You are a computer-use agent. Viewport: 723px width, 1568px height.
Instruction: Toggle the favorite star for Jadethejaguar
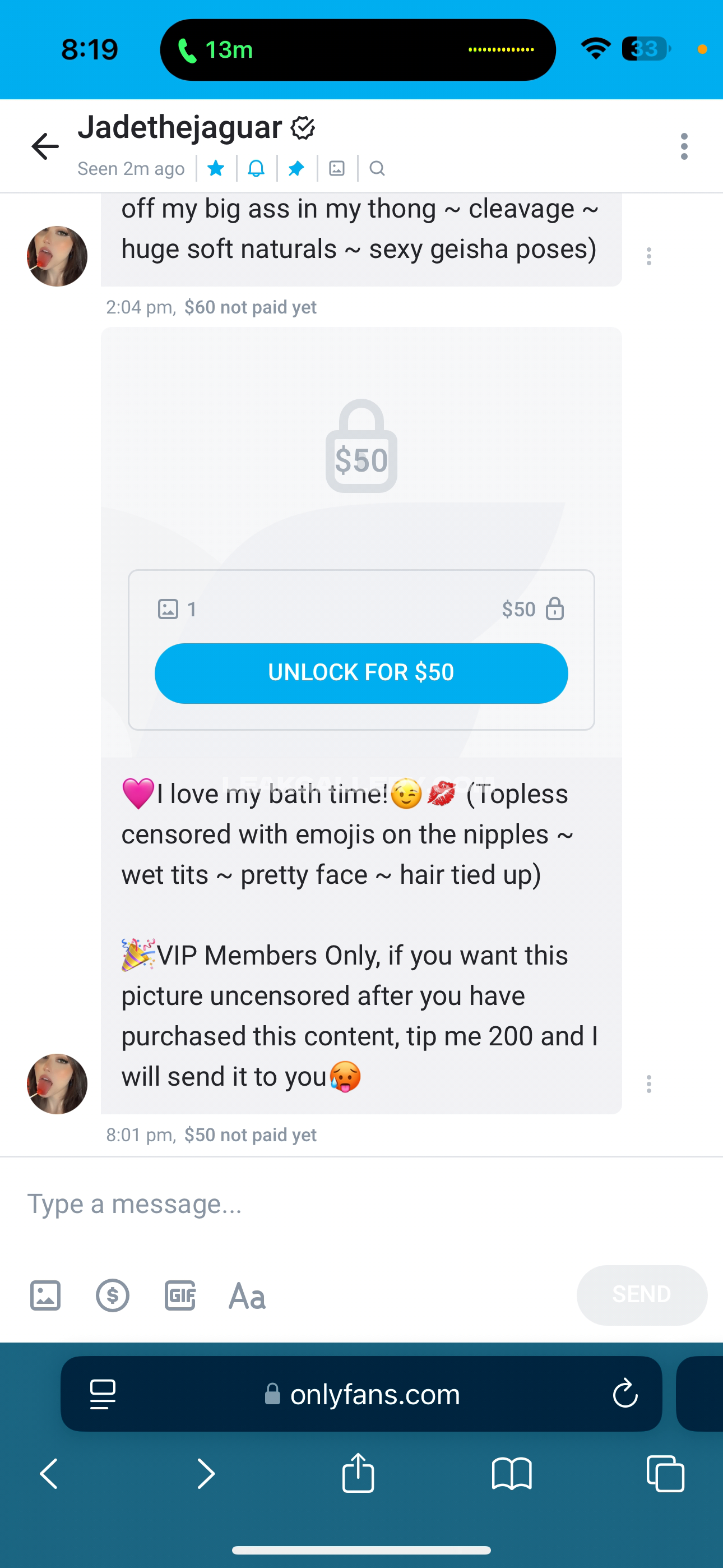pyautogui.click(x=216, y=169)
